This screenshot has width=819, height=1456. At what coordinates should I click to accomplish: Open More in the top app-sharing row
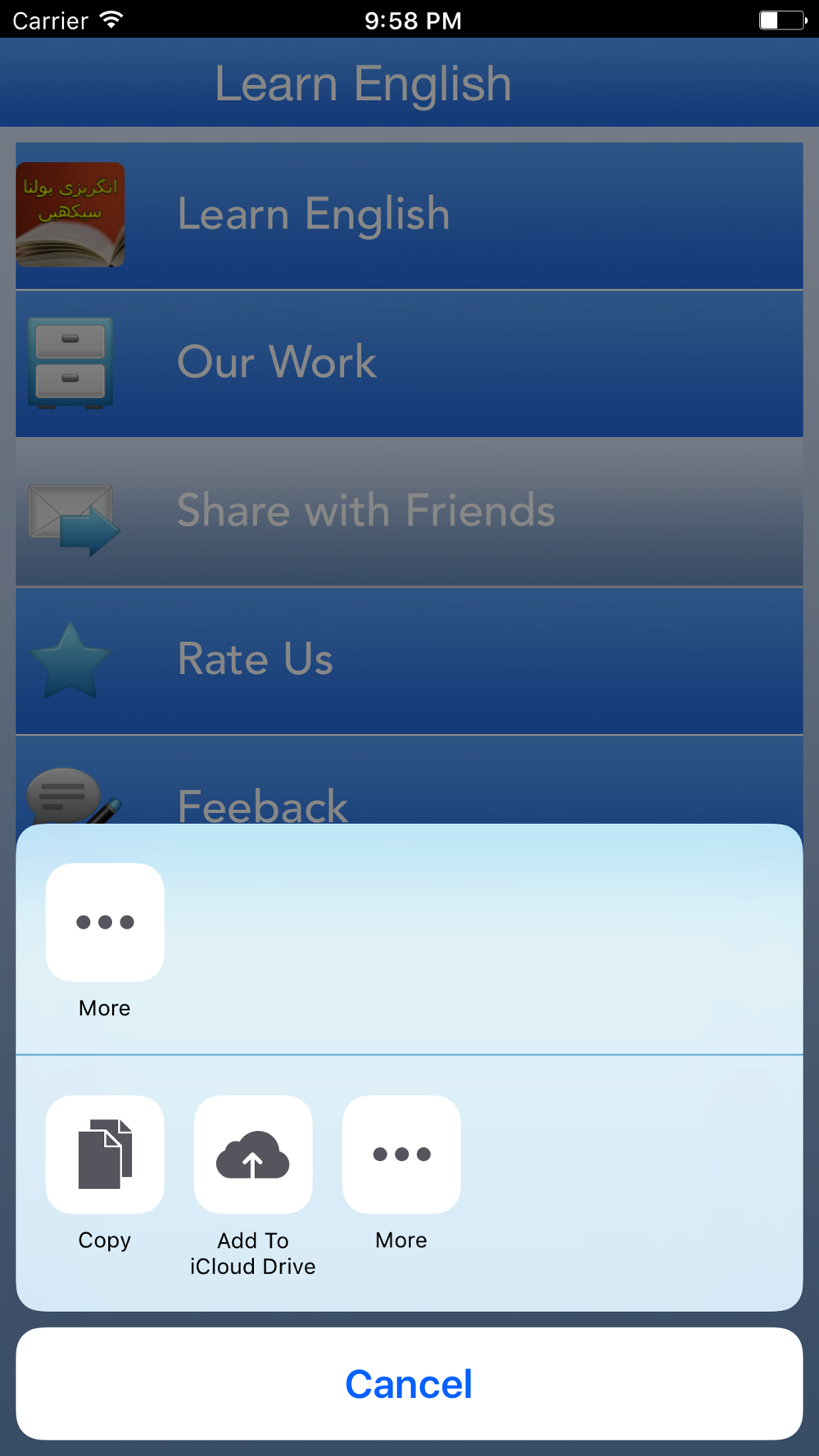click(x=105, y=923)
